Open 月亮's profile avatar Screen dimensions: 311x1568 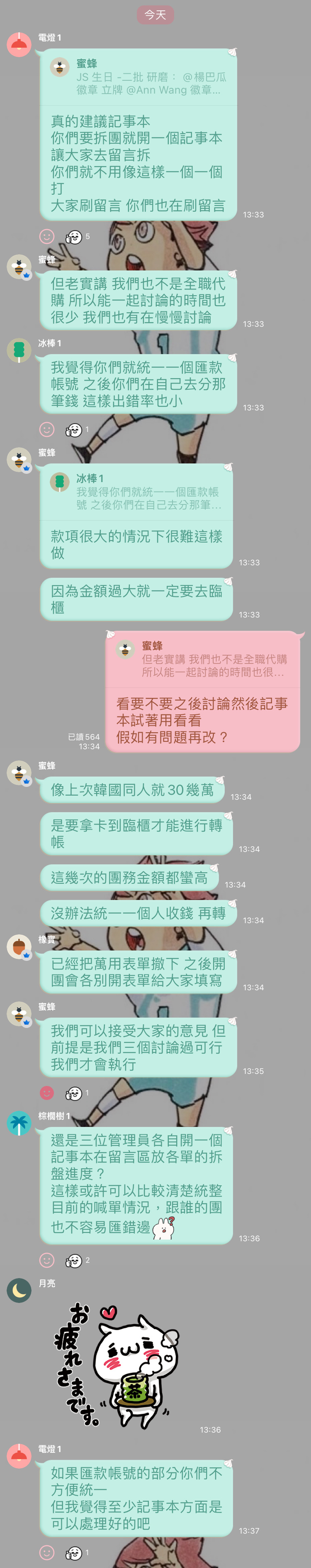tap(19, 1291)
